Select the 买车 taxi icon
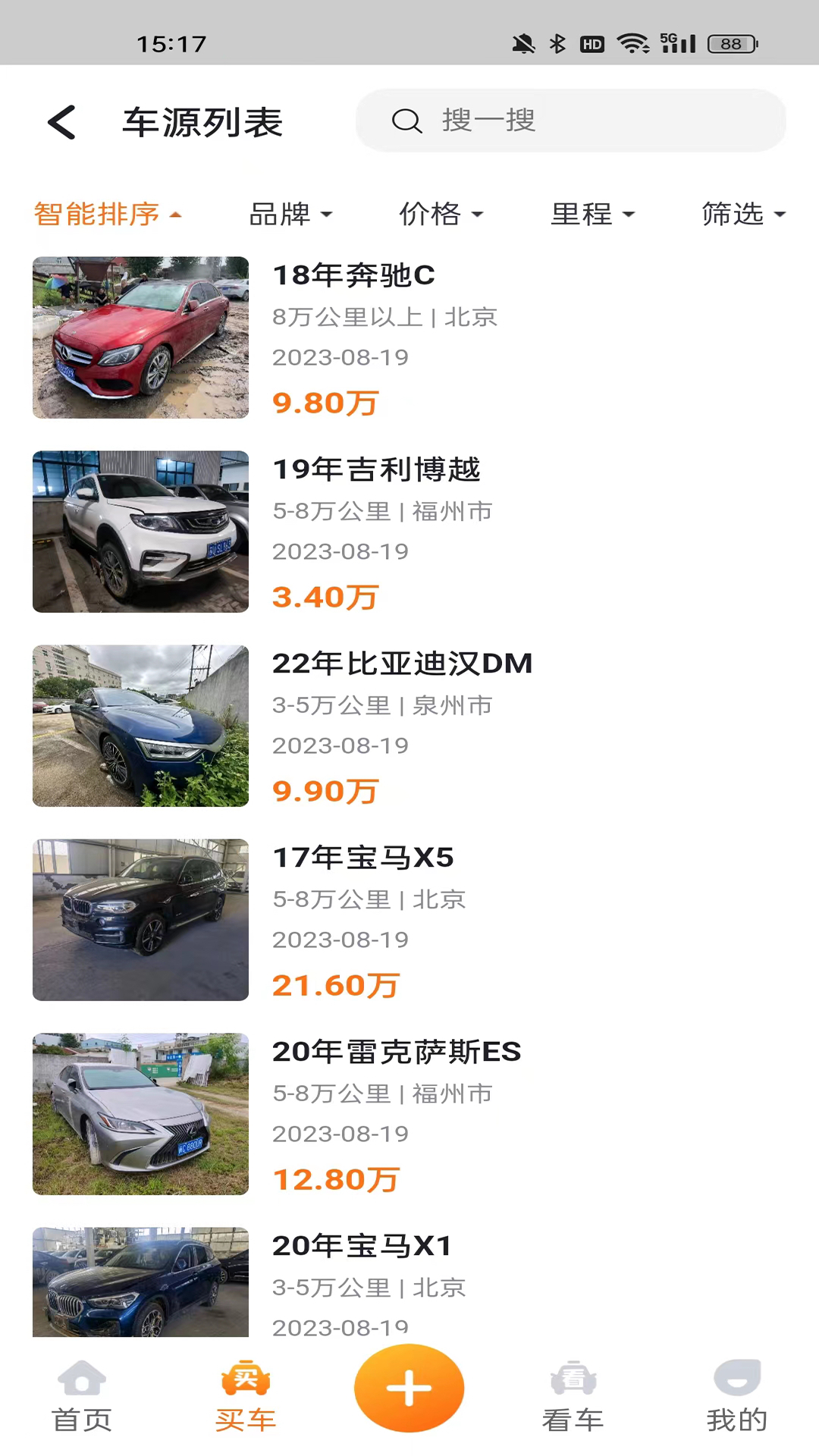Image resolution: width=819 pixels, height=1456 pixels. 245,1380
